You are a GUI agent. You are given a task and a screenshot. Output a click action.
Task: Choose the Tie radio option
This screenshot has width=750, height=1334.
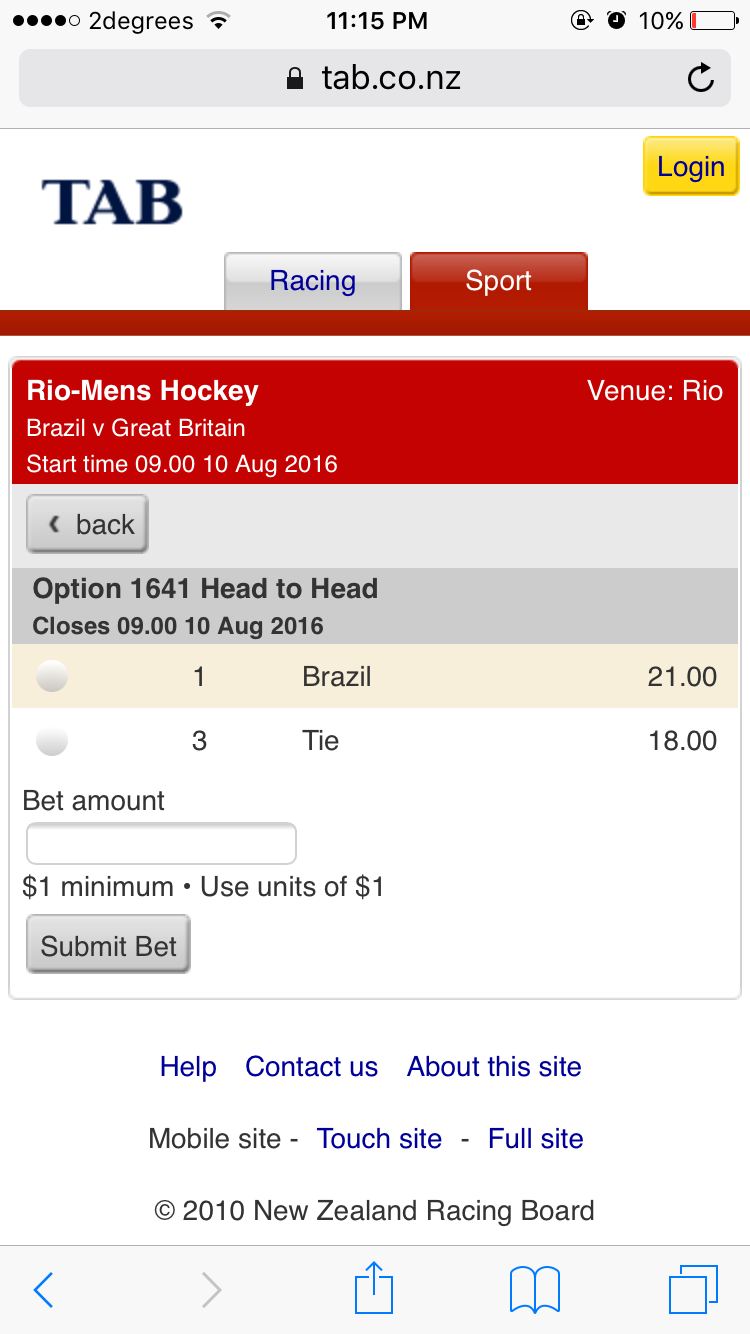[x=52, y=741]
